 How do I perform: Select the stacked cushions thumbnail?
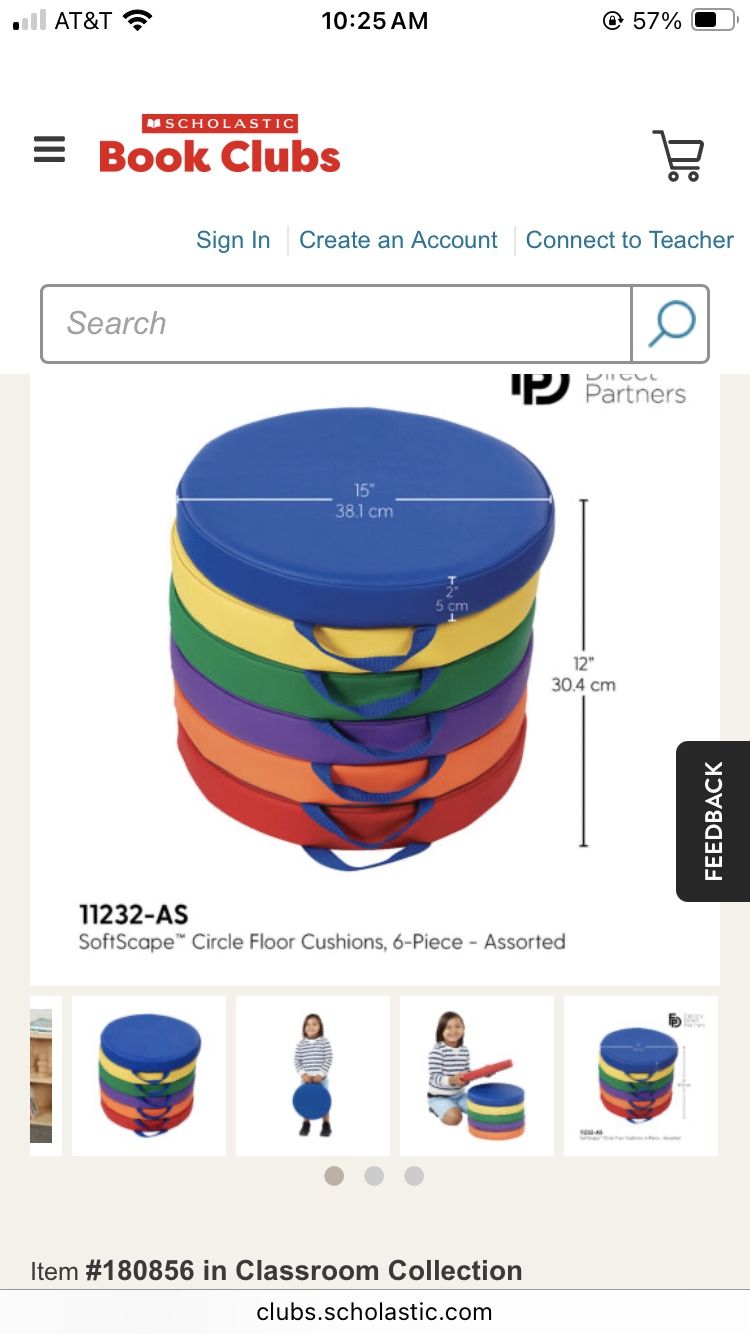(149, 1075)
